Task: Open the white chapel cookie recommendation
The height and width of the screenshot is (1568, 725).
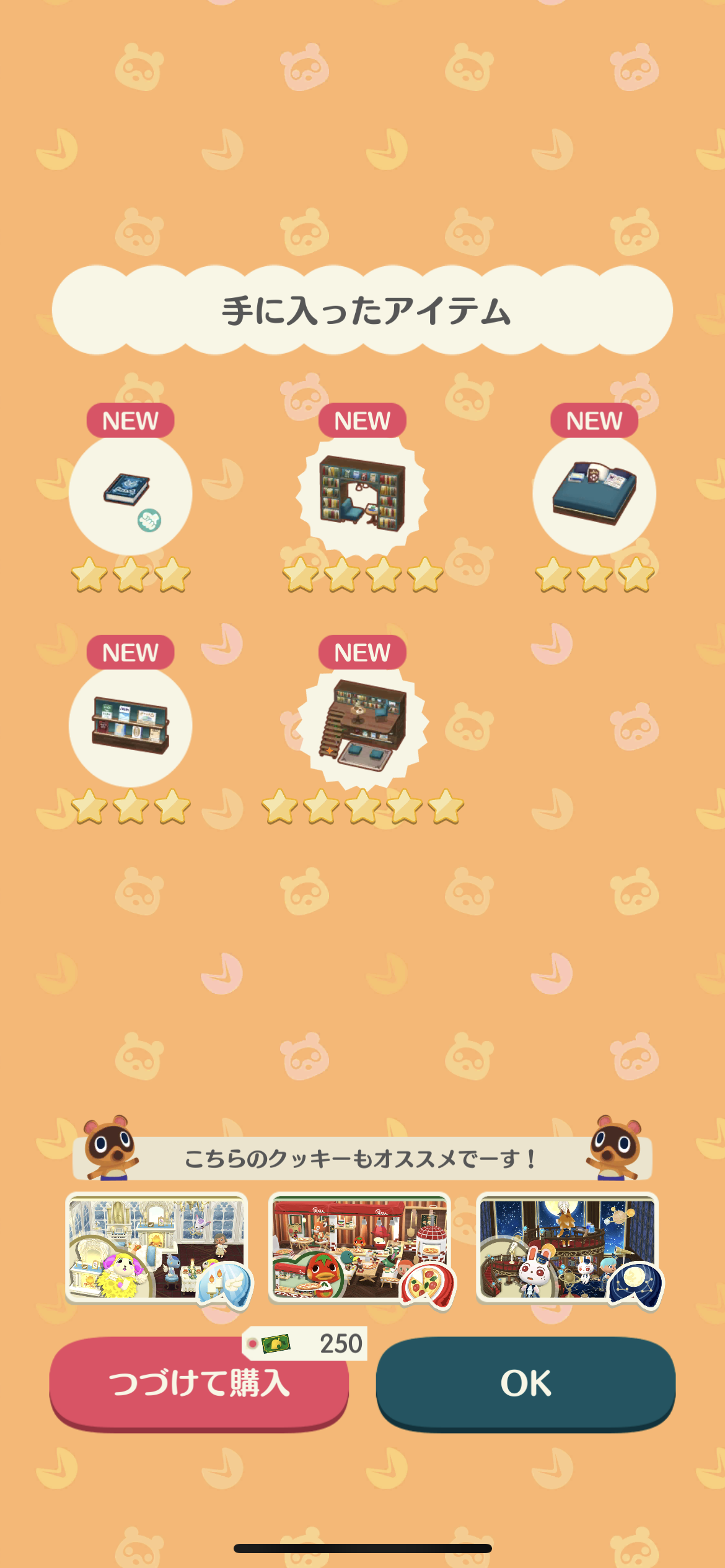Action: pos(157,1248)
